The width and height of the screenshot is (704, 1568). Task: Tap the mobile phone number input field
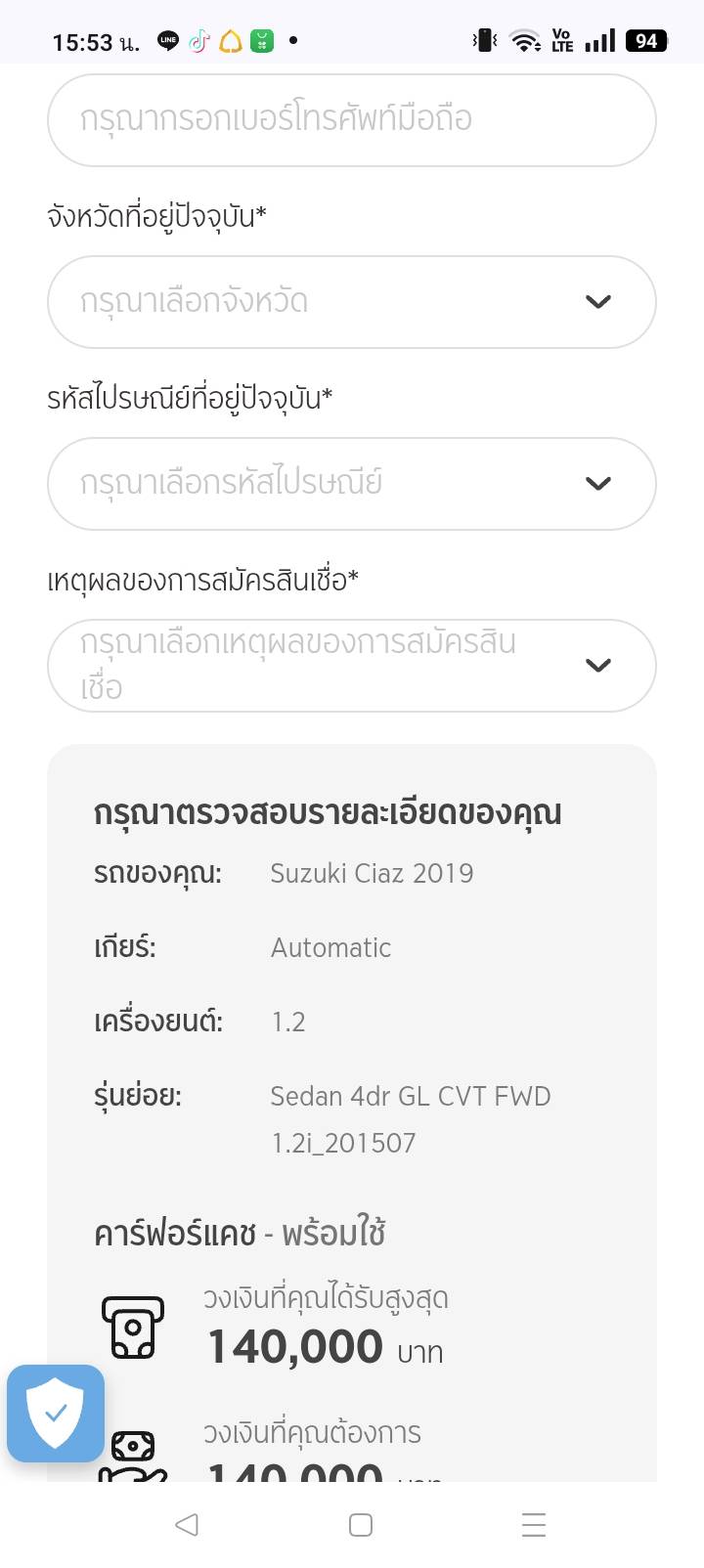pos(351,120)
